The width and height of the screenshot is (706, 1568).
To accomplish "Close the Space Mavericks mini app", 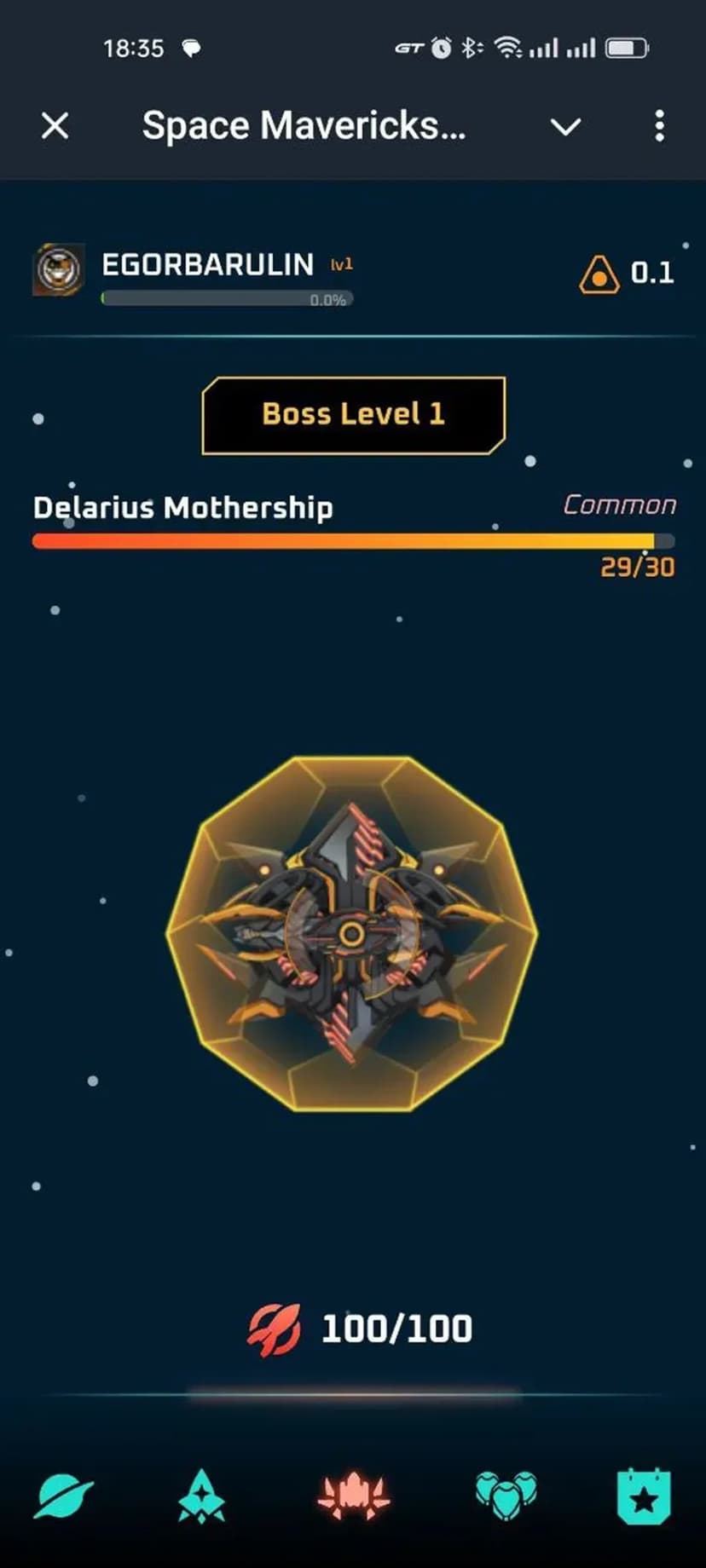I will pyautogui.click(x=55, y=126).
